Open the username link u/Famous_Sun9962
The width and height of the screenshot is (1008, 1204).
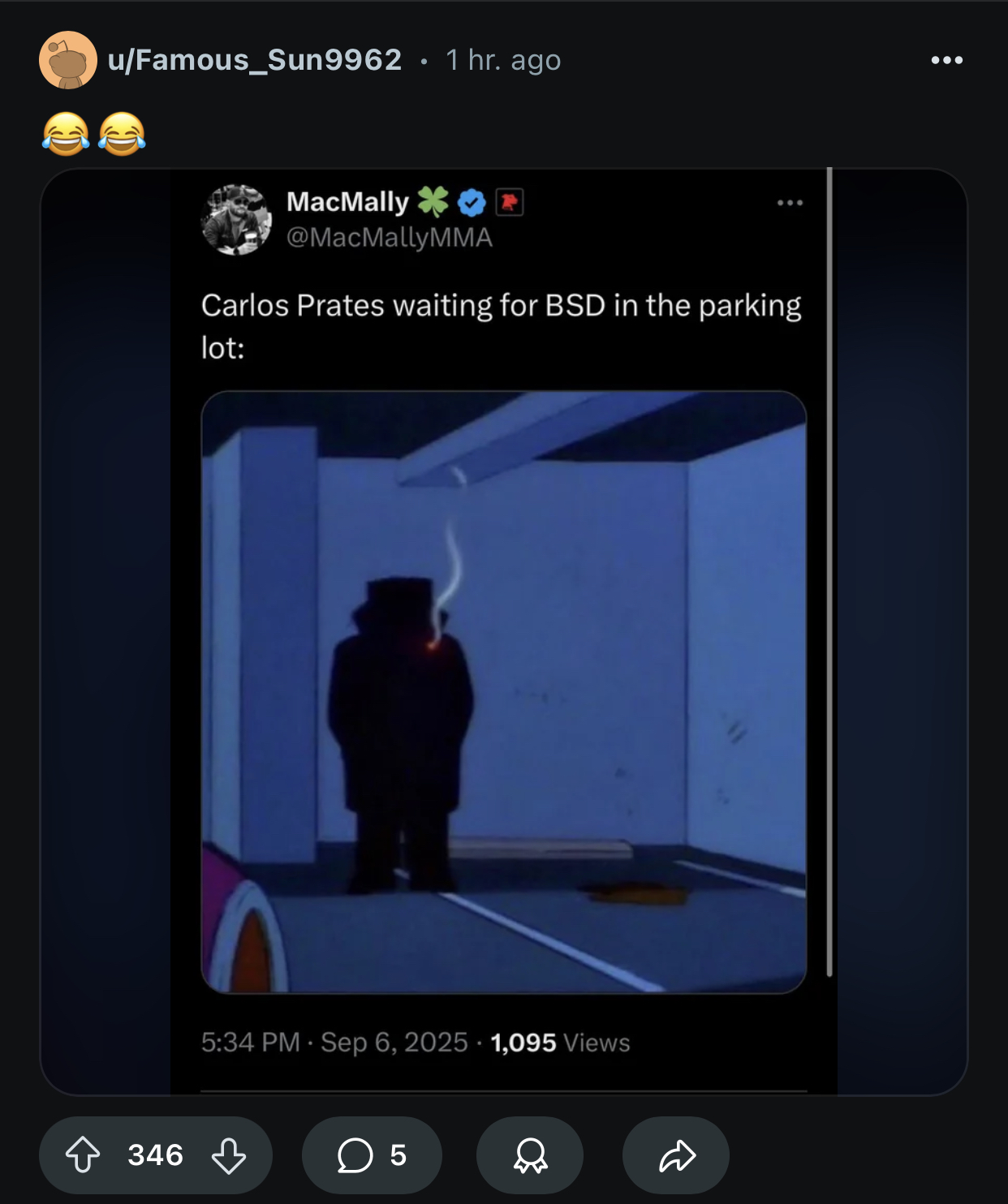[x=255, y=60]
